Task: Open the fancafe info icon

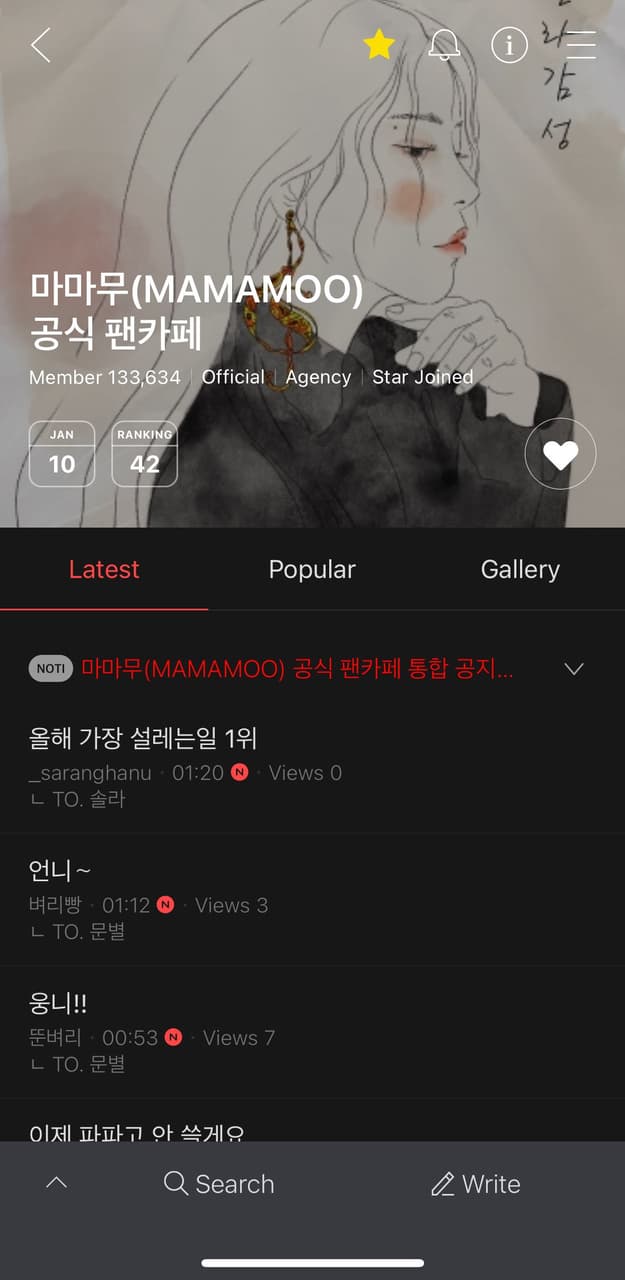Action: click(509, 45)
